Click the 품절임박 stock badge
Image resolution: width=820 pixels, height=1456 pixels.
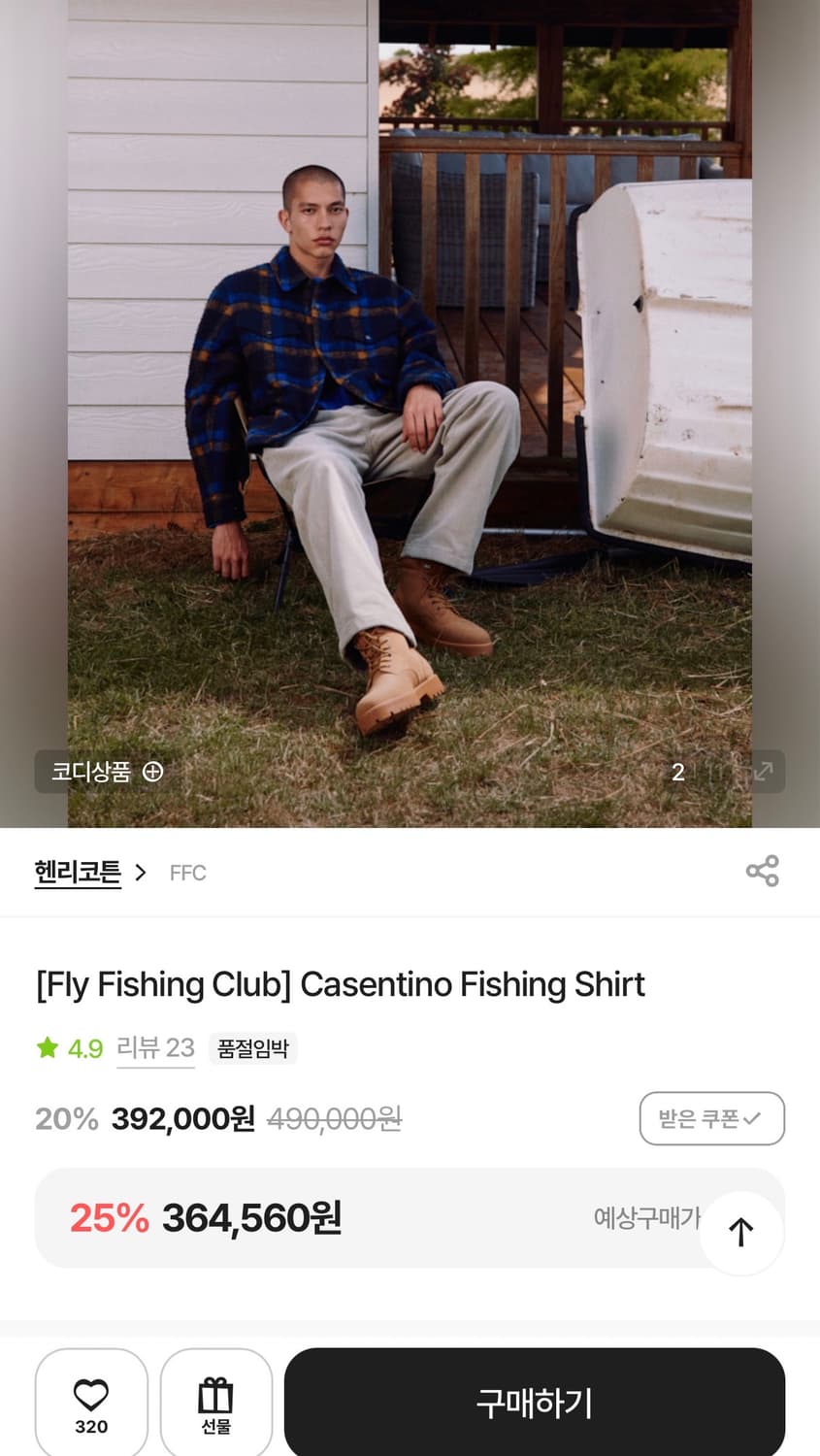tap(253, 1048)
